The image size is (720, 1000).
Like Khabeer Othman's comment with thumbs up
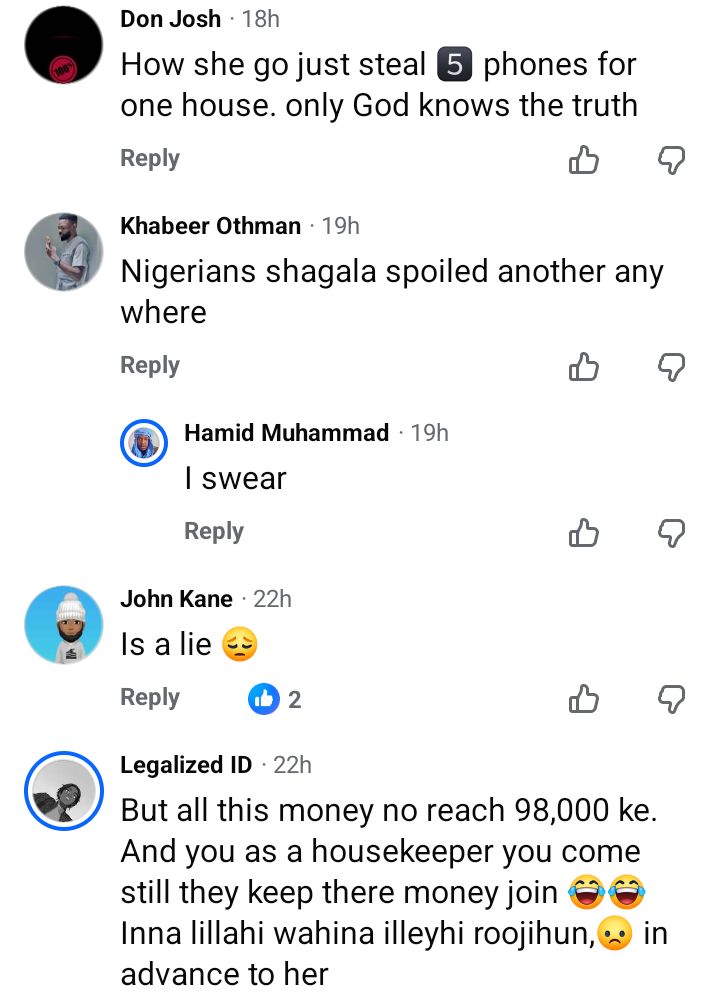click(585, 365)
